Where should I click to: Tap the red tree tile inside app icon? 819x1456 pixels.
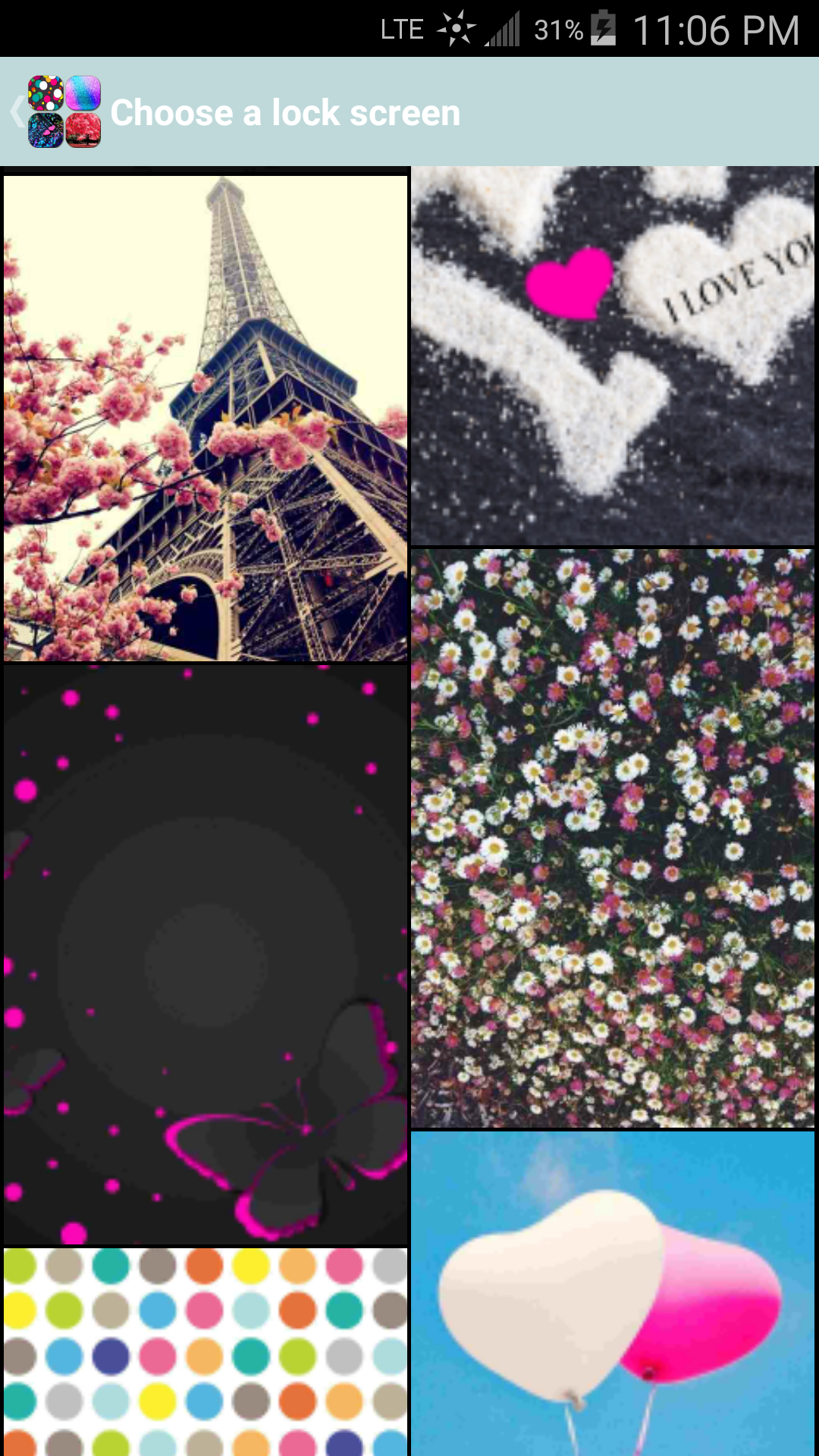[x=85, y=130]
